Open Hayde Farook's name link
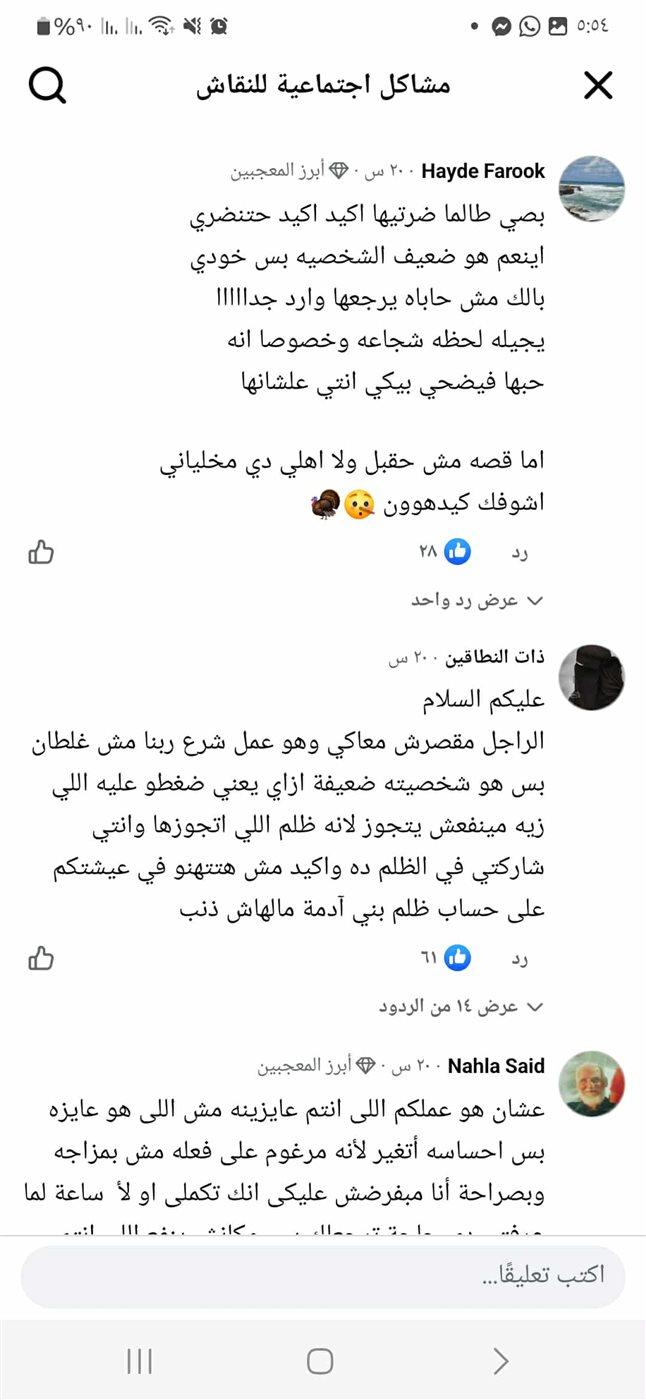Screen dimensions: 646x1400 483,171
